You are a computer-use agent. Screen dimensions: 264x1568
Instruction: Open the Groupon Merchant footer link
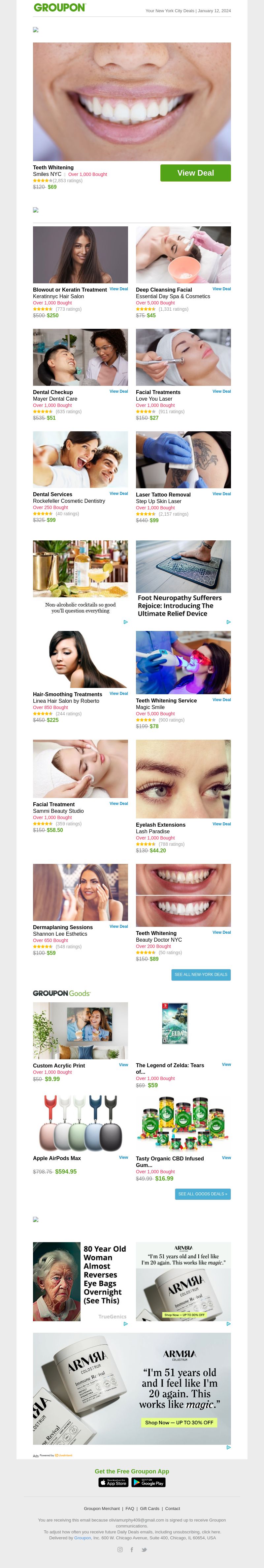(x=102, y=1508)
